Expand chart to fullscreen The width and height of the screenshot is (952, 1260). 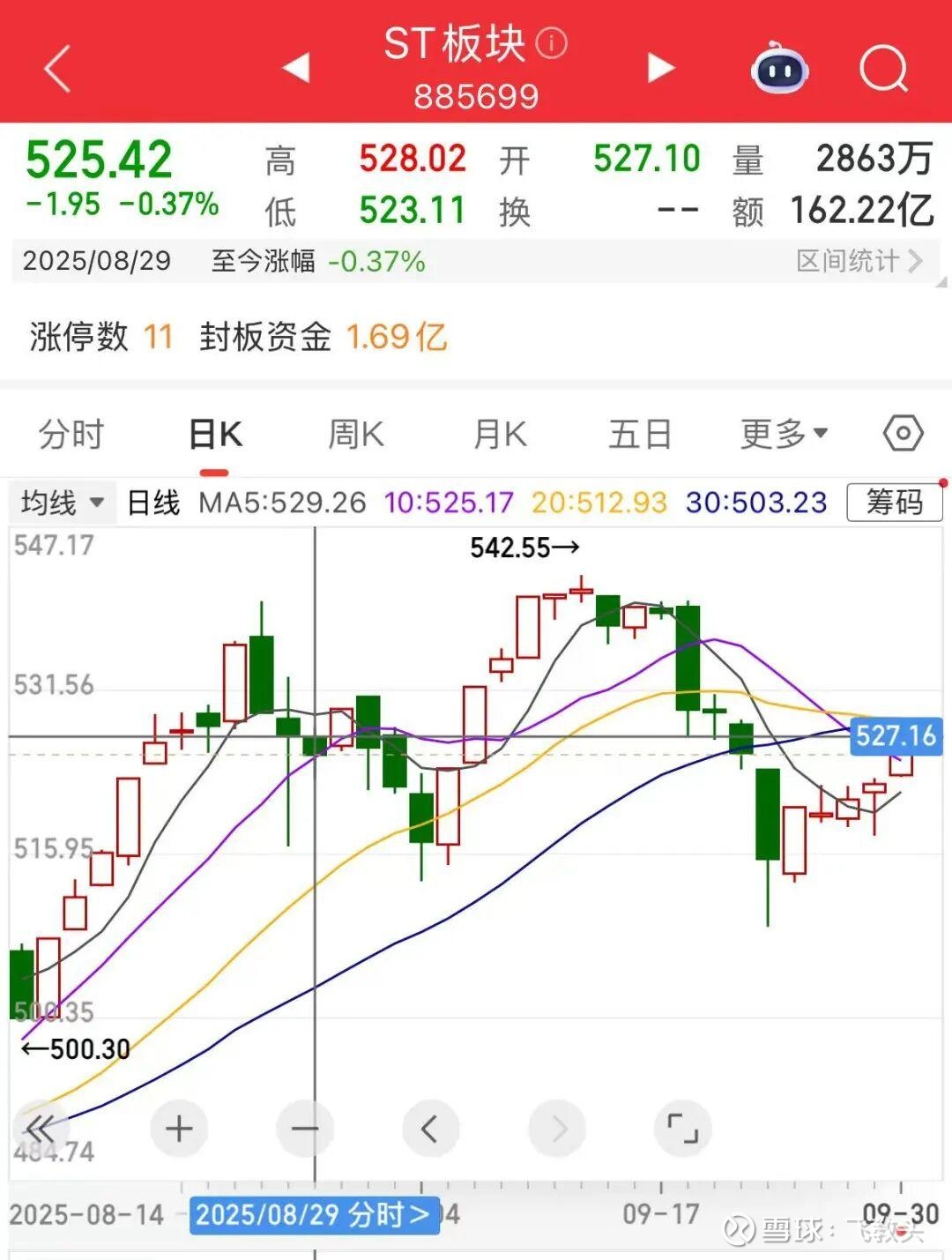pos(682,1129)
